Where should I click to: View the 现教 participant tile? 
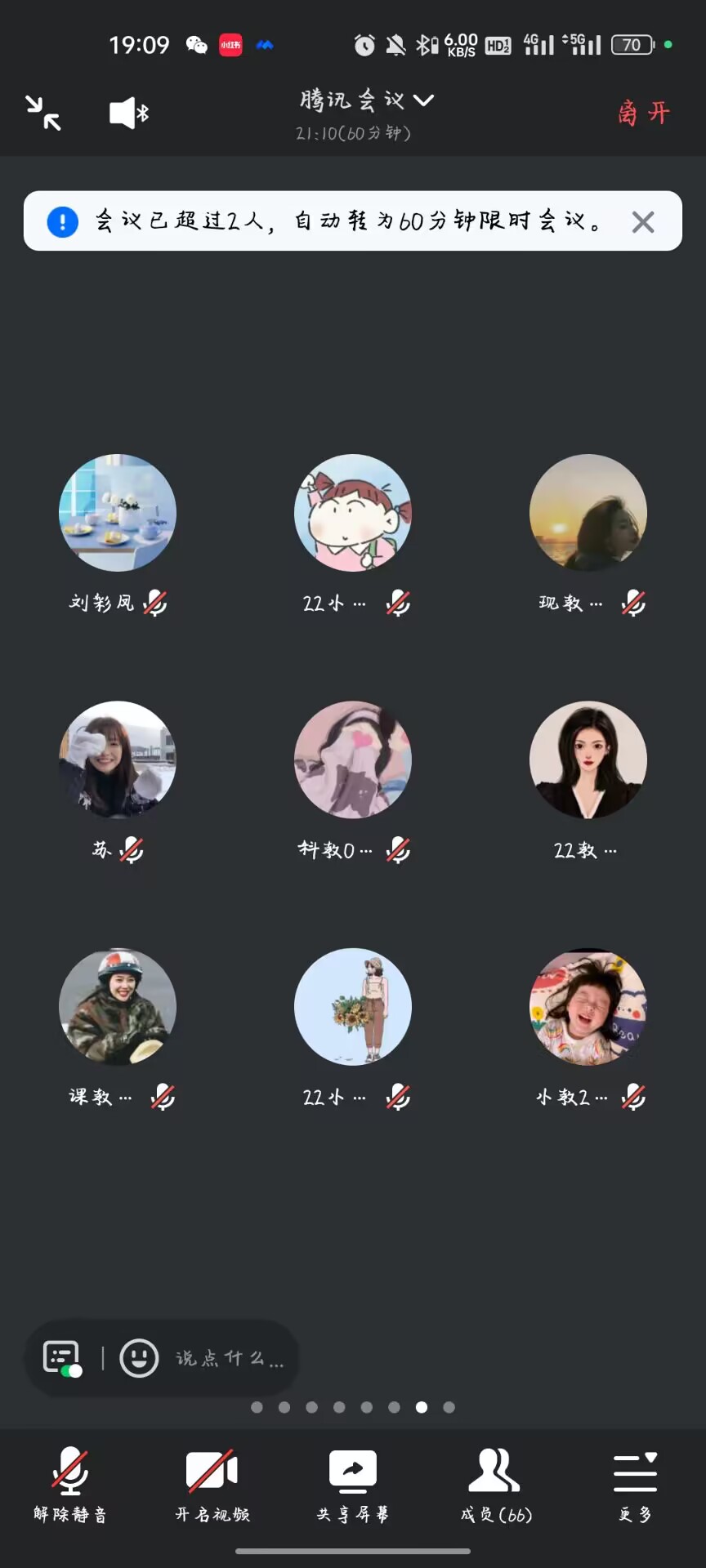(x=588, y=513)
